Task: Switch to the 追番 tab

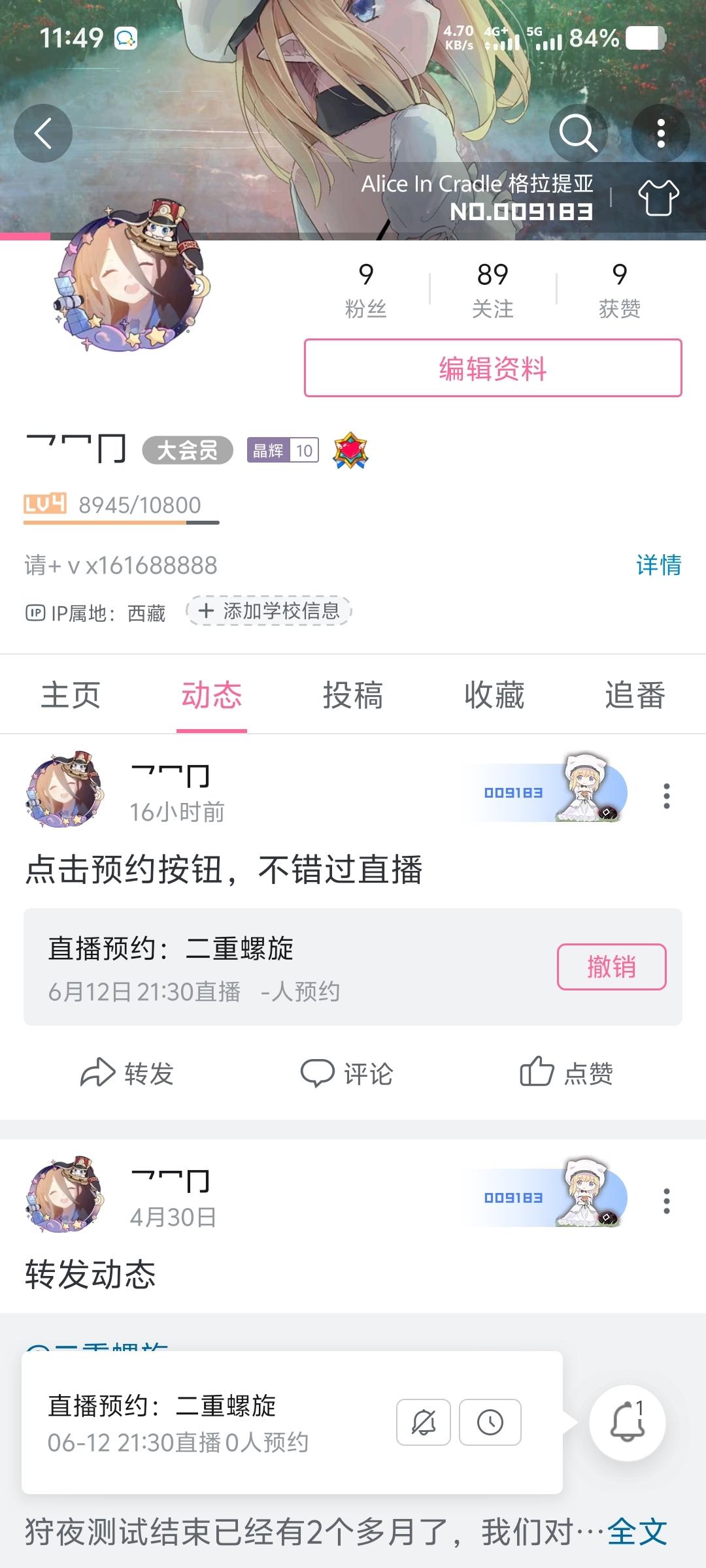Action: click(x=635, y=694)
